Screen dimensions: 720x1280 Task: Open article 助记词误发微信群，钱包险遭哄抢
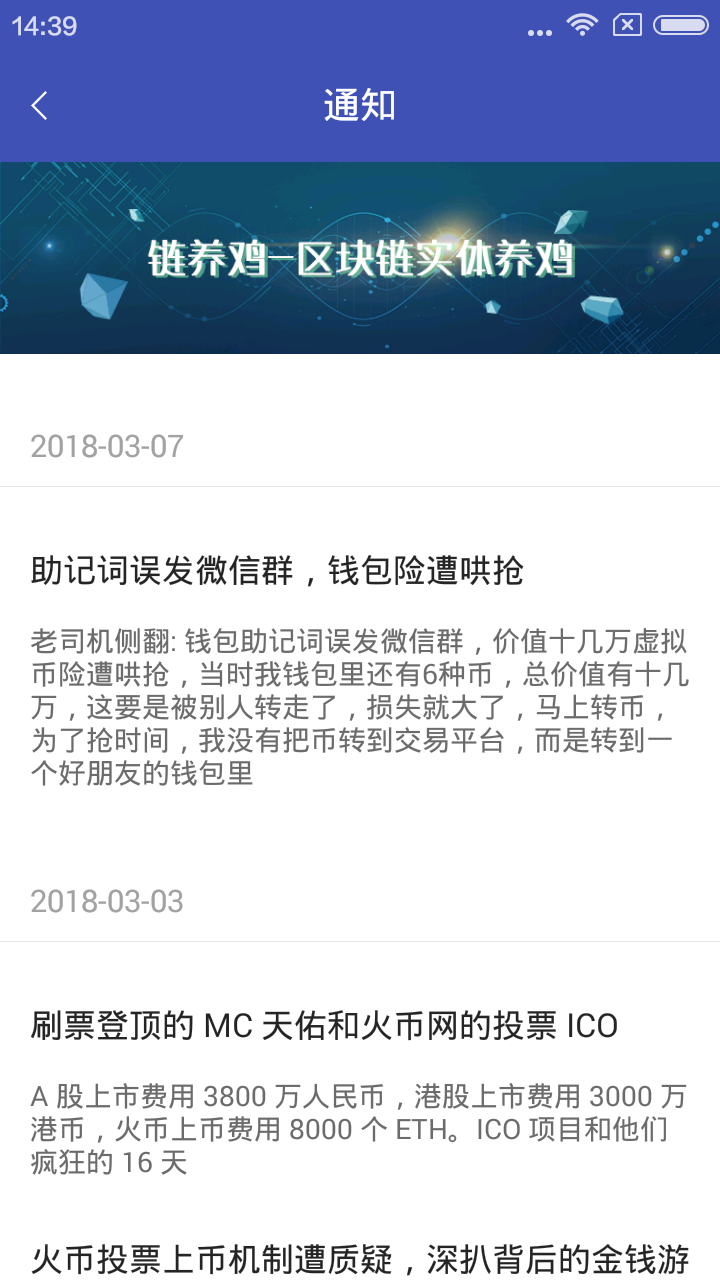277,571
